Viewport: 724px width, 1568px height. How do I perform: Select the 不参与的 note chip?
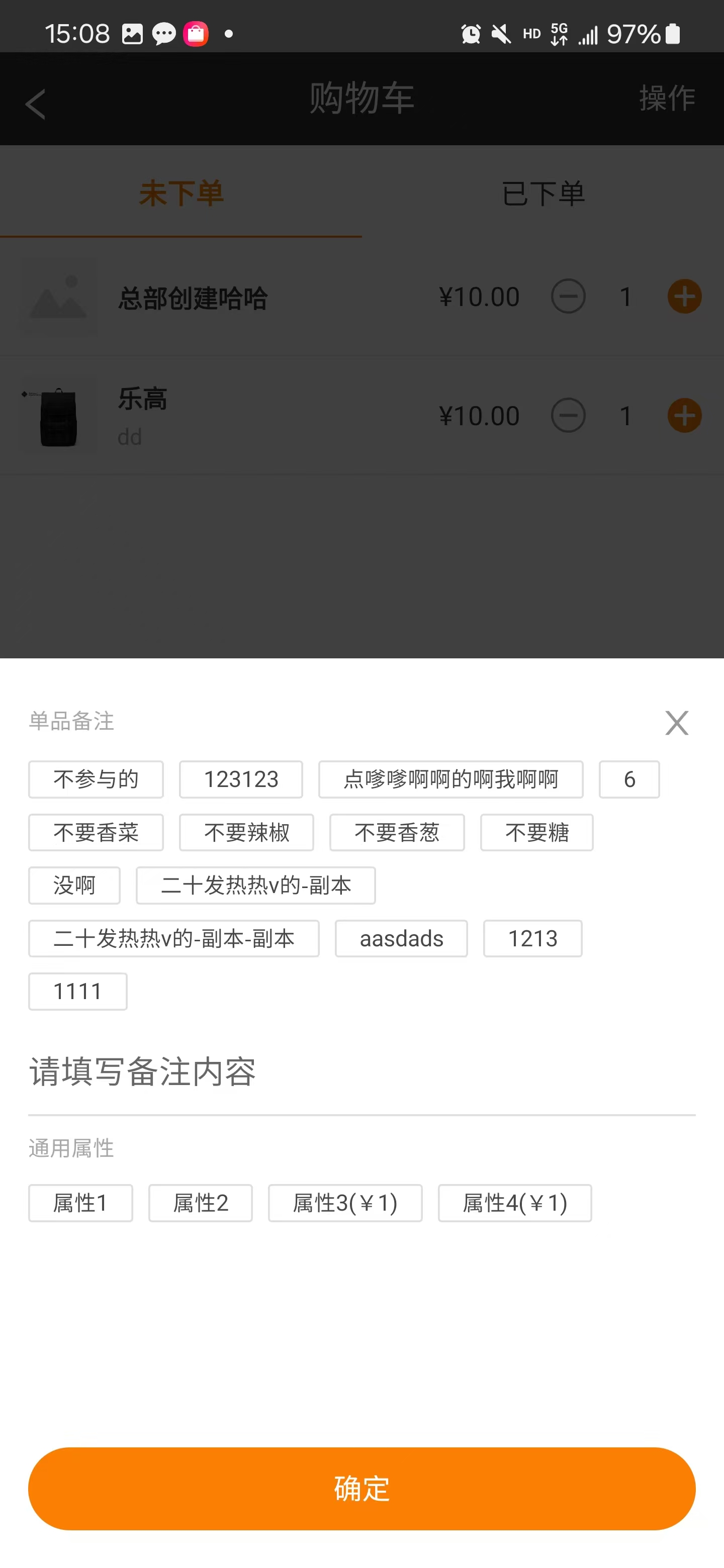(96, 779)
